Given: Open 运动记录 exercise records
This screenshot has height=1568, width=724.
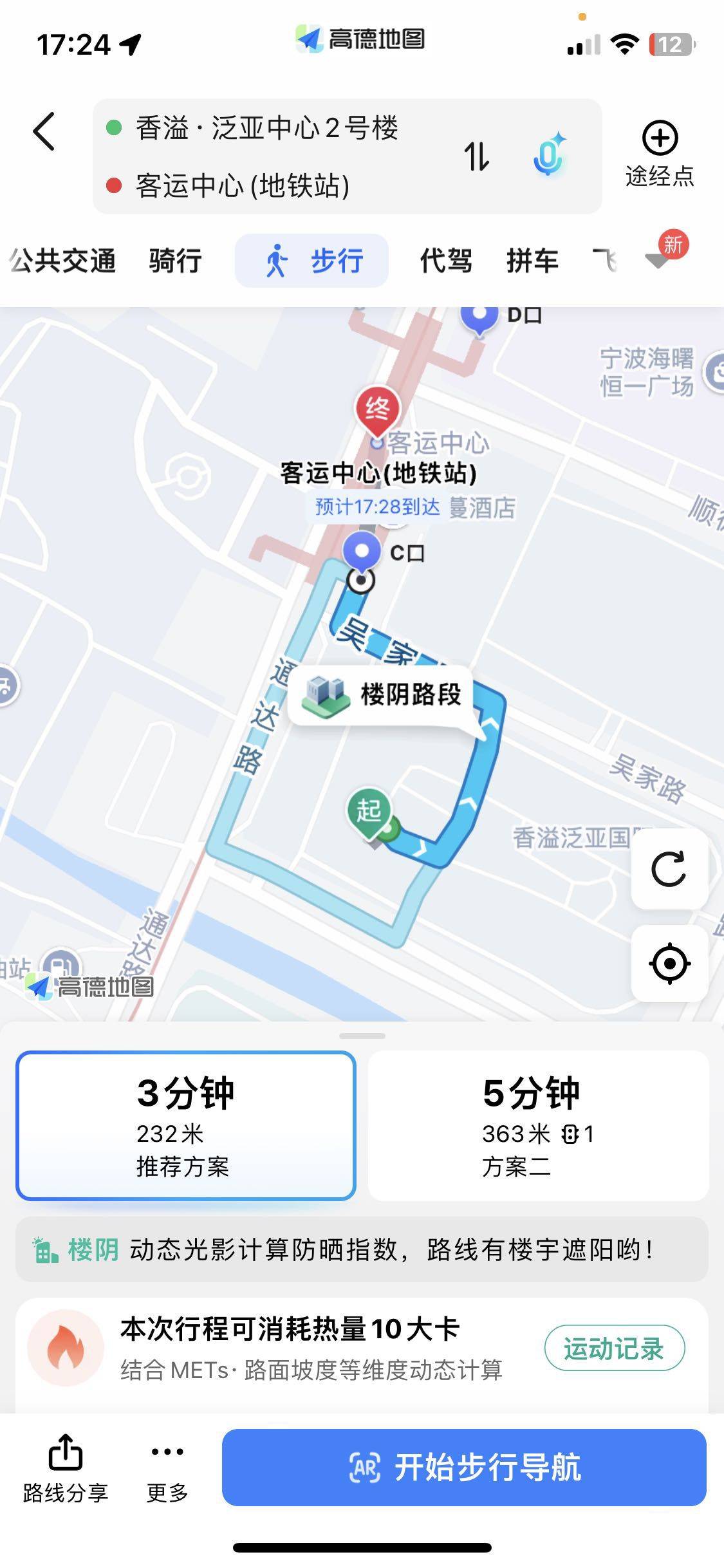Looking at the screenshot, I should coord(615,1349).
